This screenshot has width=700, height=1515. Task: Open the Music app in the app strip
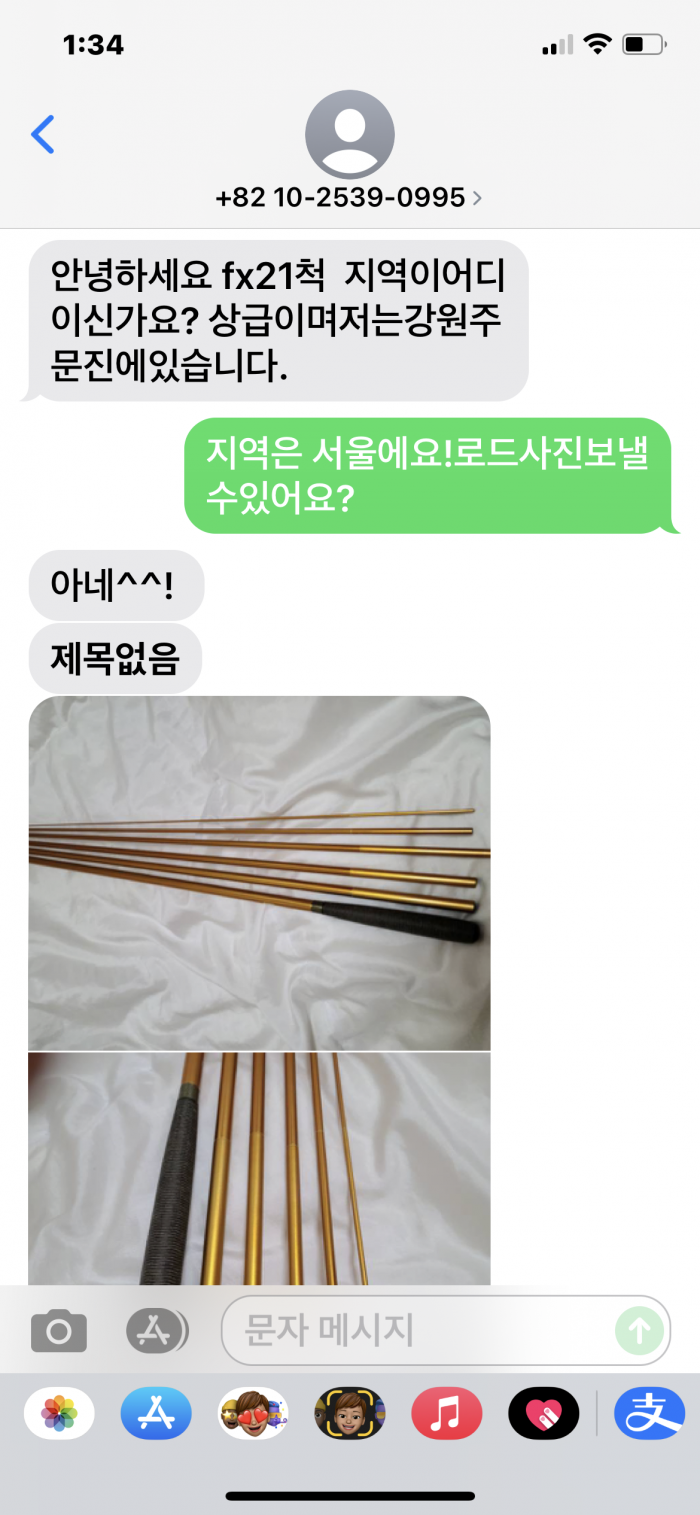pyautogui.click(x=447, y=1414)
